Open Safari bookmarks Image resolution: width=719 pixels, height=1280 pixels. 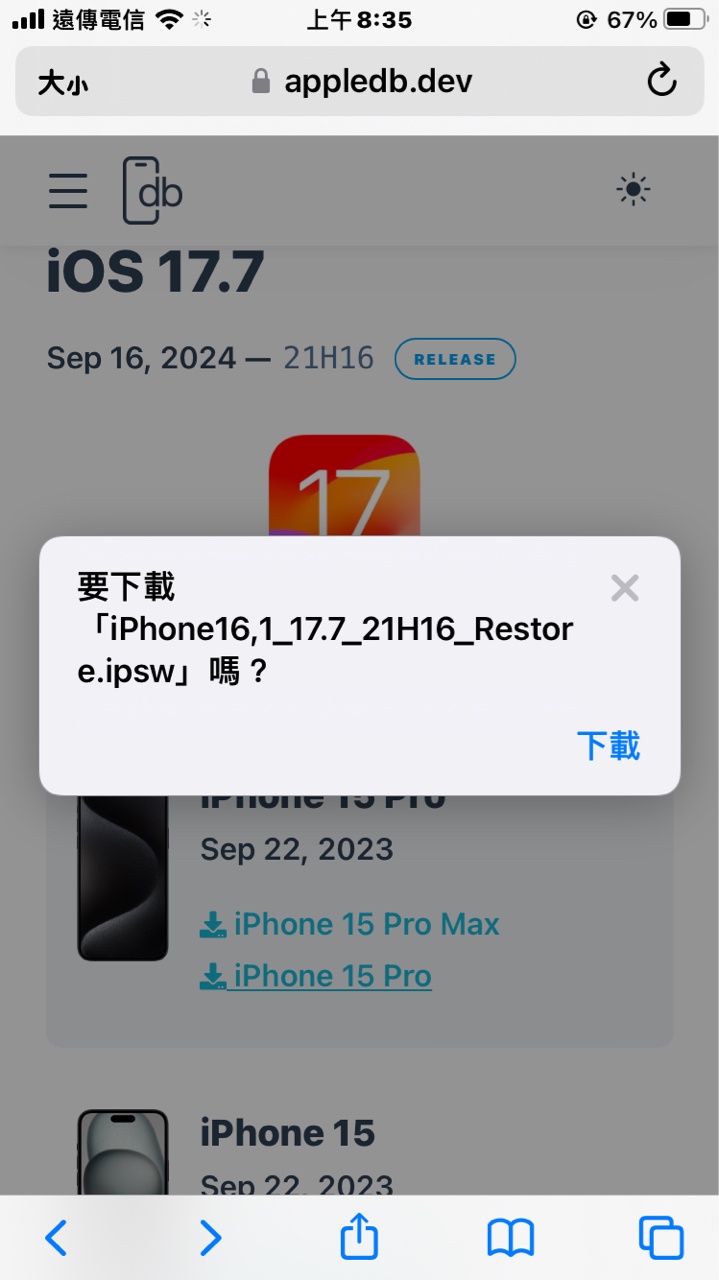pyautogui.click(x=510, y=1238)
